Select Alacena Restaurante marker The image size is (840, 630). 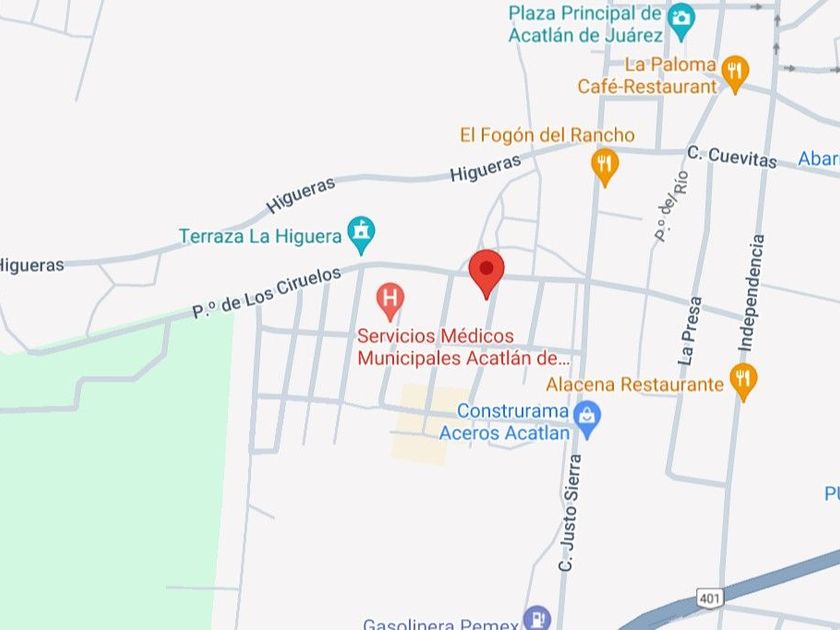coord(743,382)
